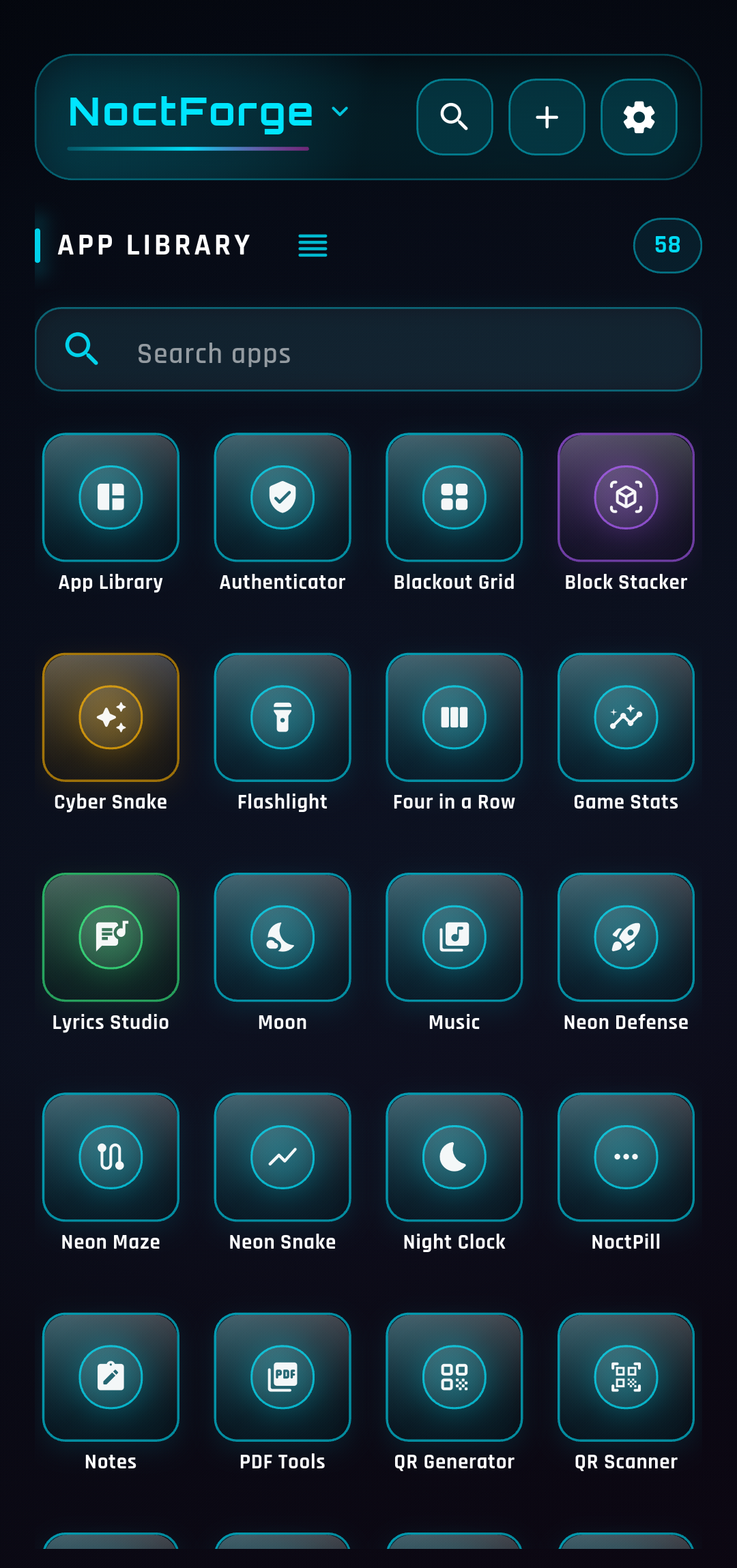Start the Four in a Row game
The image size is (737, 1568).
[454, 717]
